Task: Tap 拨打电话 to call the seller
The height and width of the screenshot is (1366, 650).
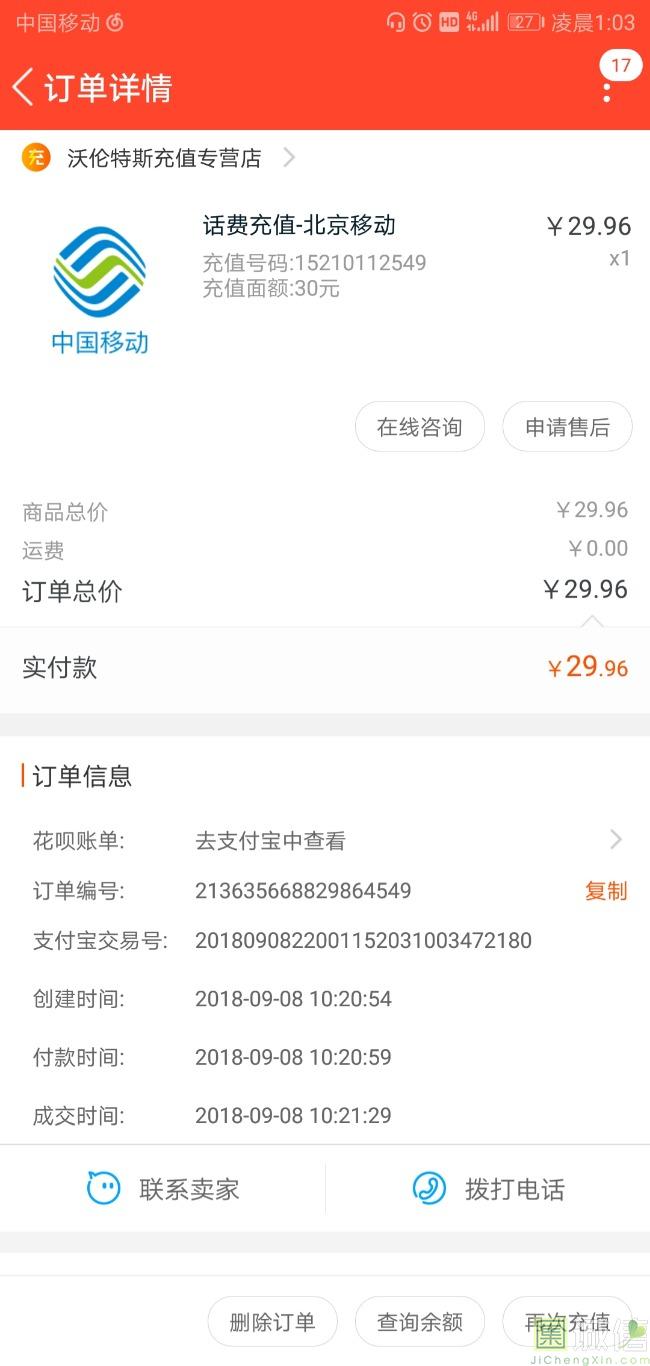Action: (x=489, y=1189)
